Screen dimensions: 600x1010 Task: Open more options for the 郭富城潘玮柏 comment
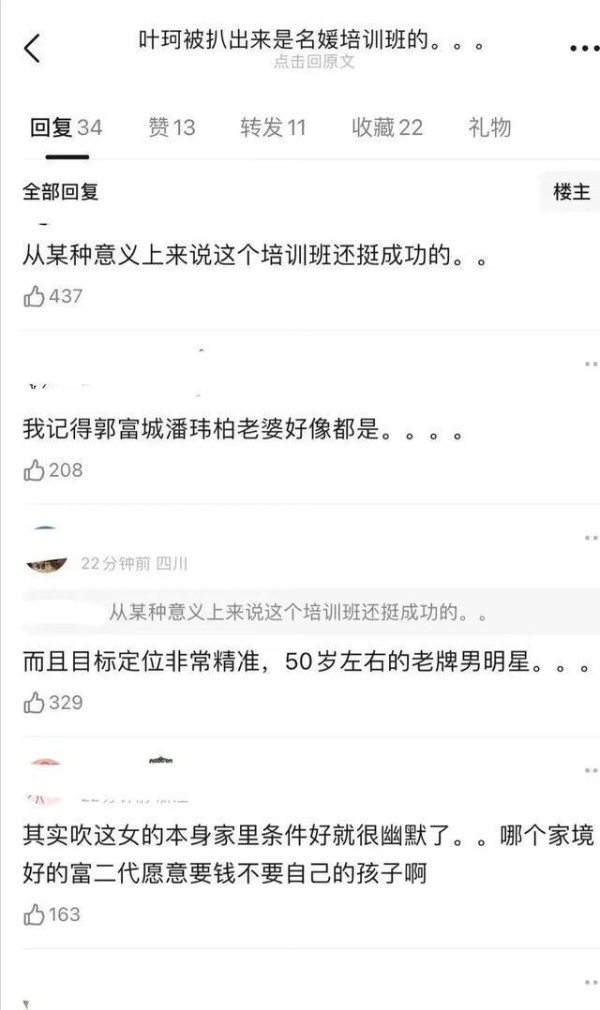pos(590,364)
